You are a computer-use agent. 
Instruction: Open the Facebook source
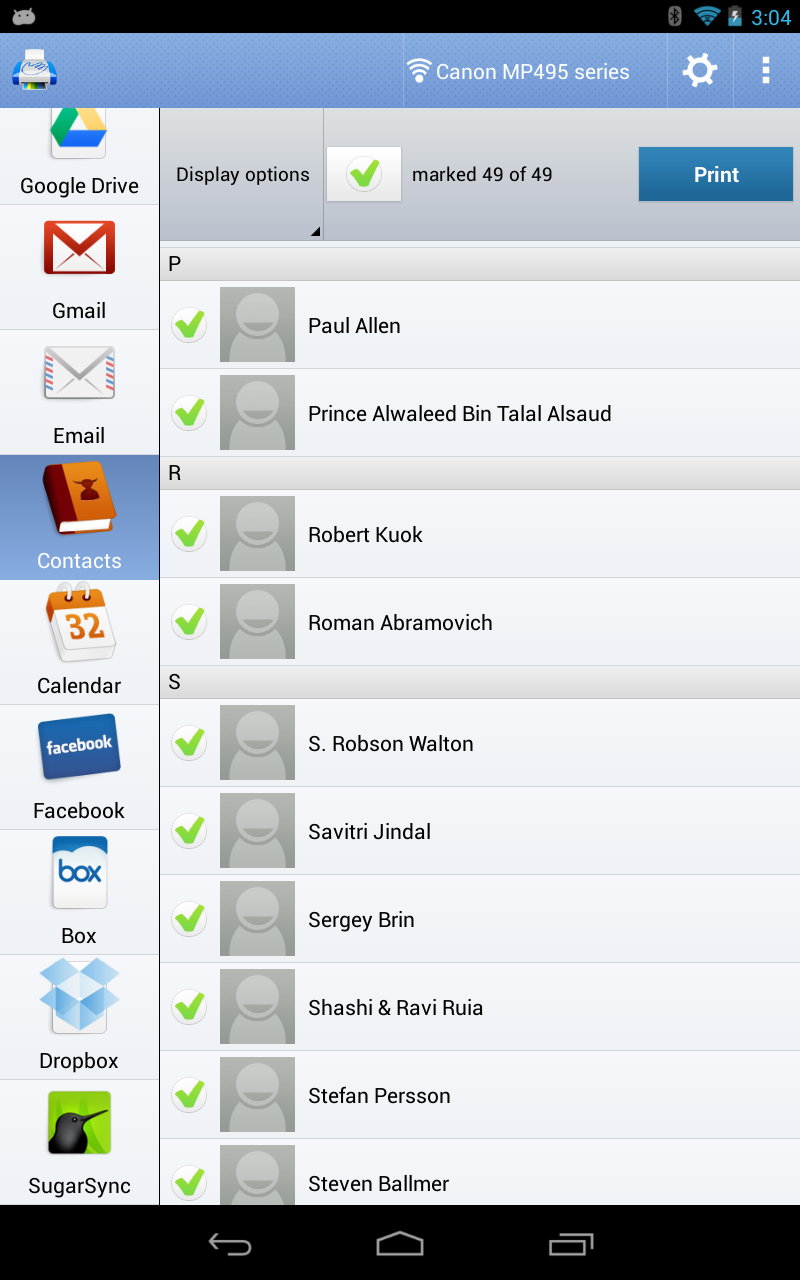click(x=79, y=767)
